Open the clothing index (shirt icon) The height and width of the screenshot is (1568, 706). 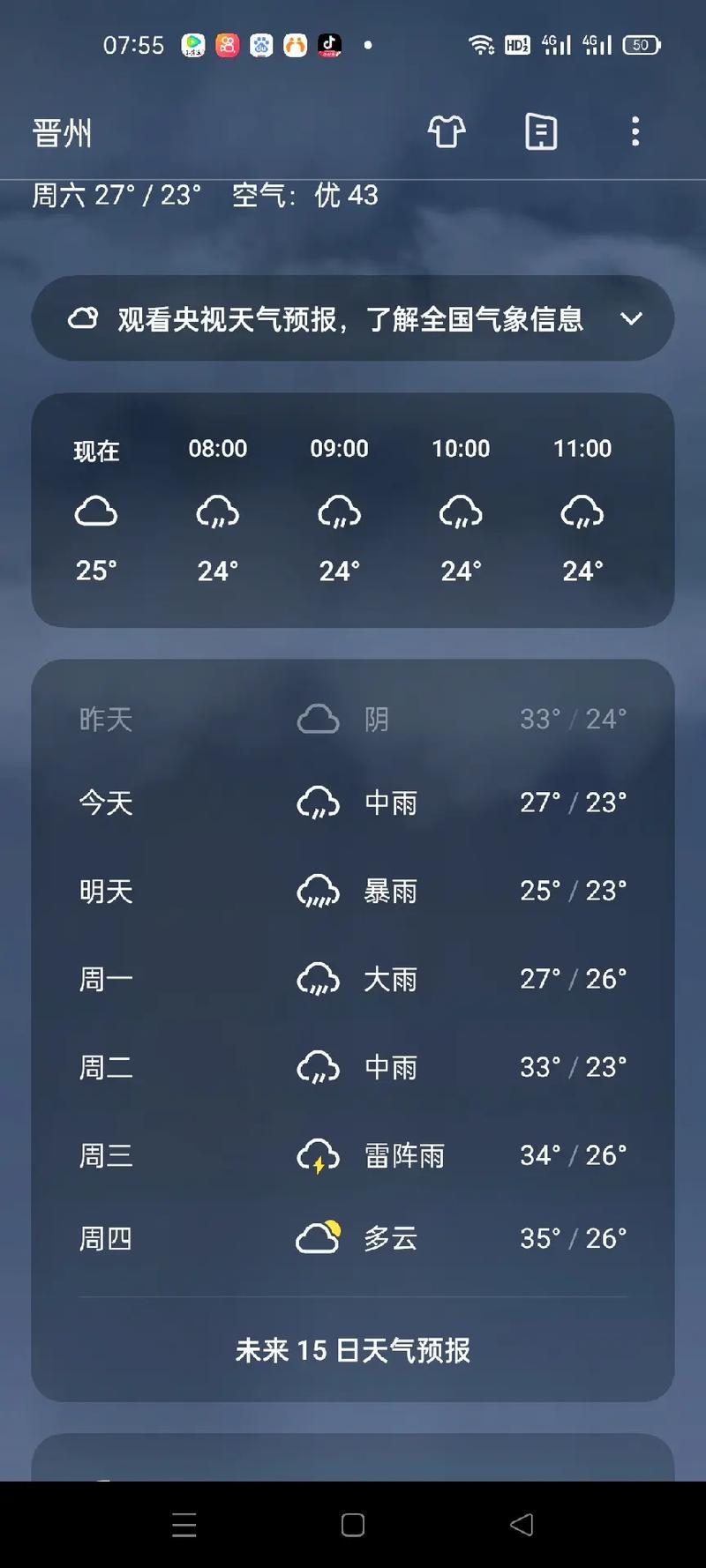[446, 131]
